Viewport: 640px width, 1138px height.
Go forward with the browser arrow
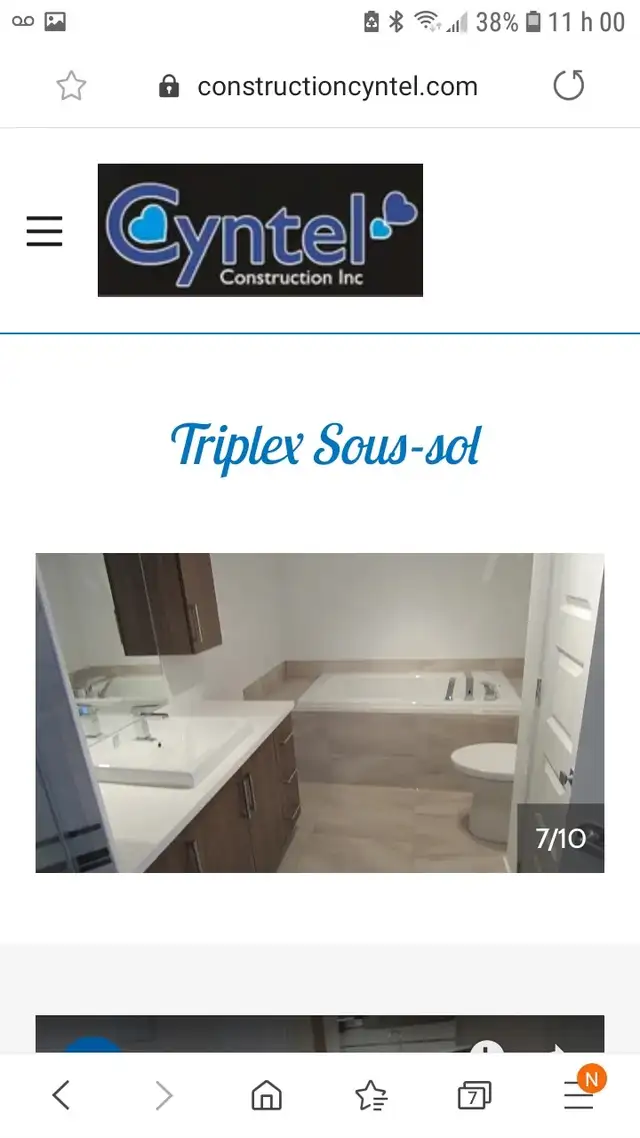165,1094
